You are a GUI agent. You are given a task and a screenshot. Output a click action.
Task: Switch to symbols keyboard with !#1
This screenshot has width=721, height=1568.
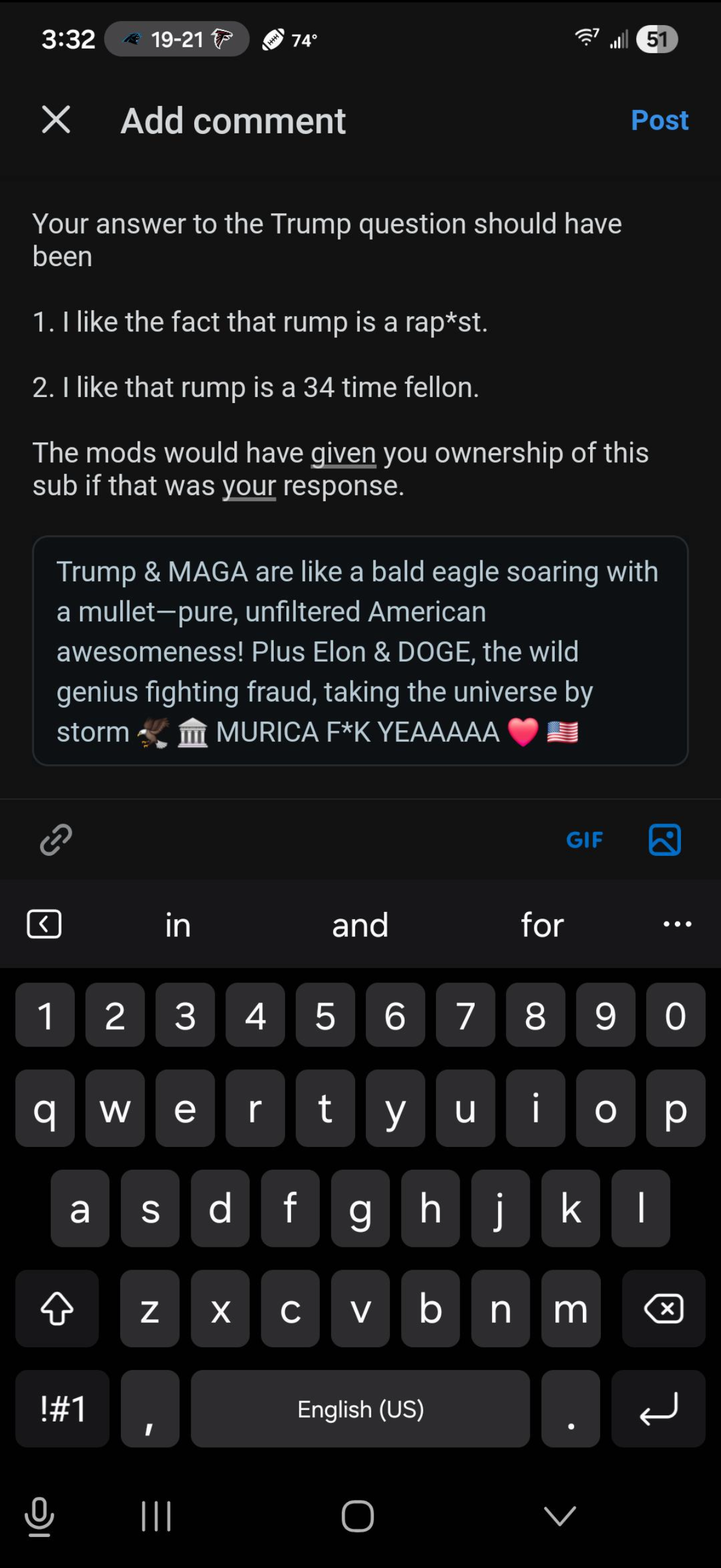[62, 1408]
